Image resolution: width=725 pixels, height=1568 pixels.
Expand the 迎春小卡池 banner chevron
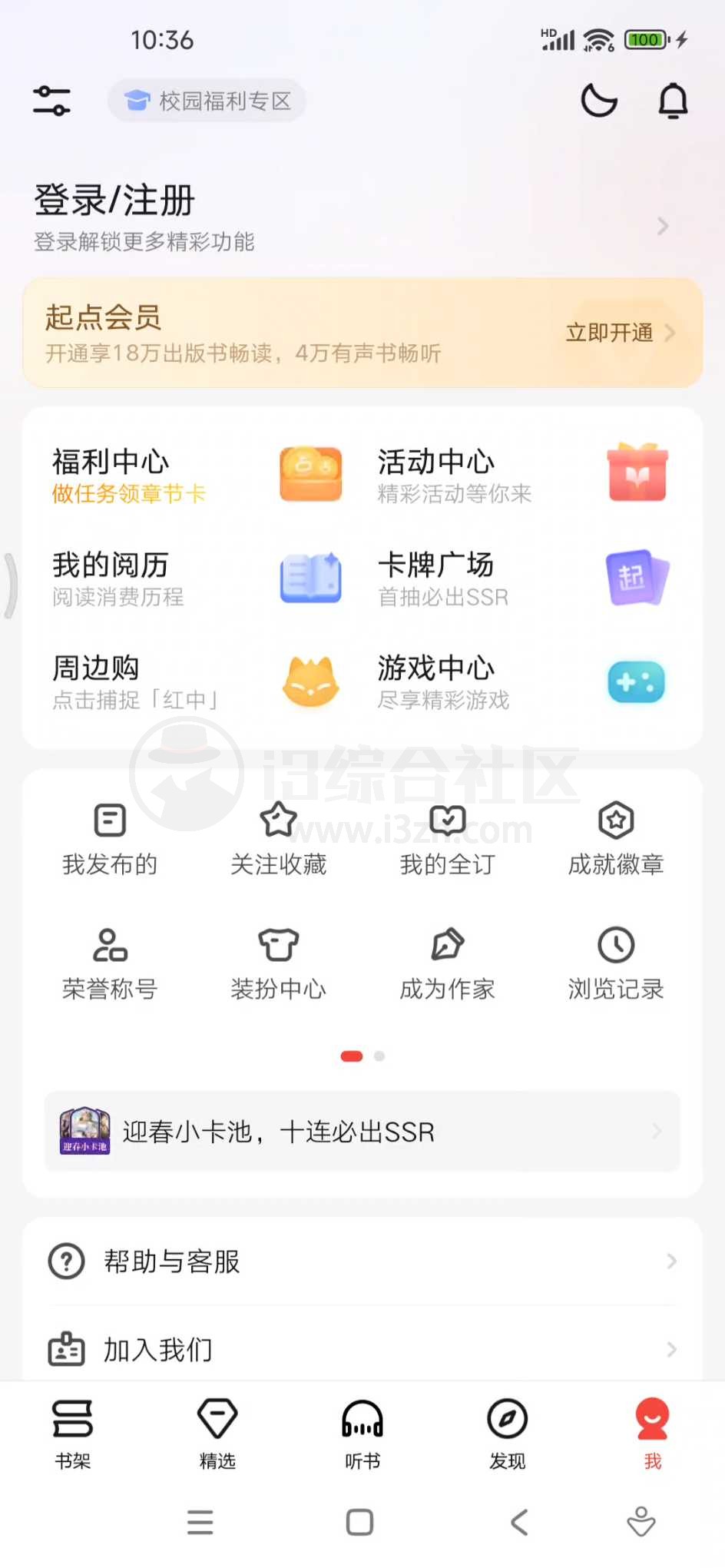657,1131
